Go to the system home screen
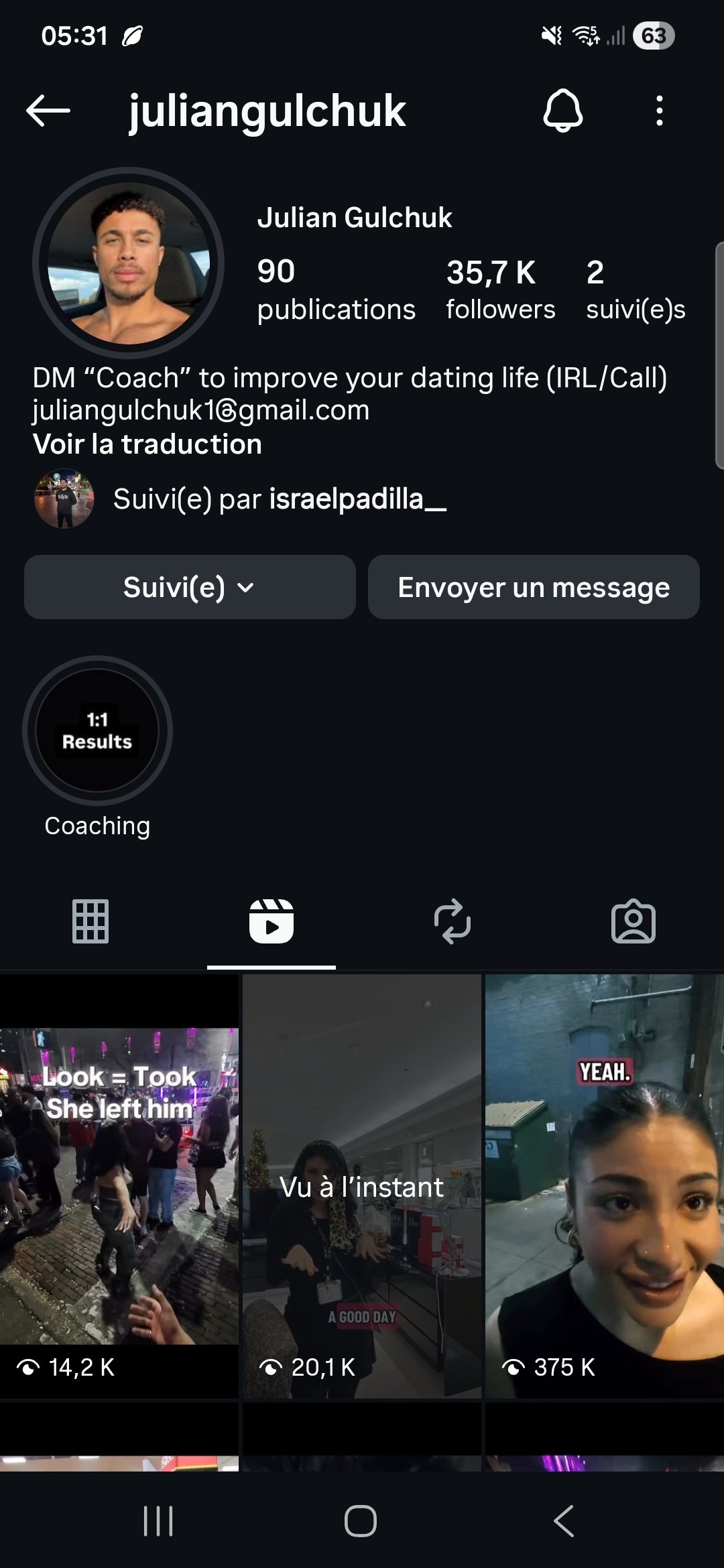This screenshot has height=1568, width=724. tap(361, 1520)
